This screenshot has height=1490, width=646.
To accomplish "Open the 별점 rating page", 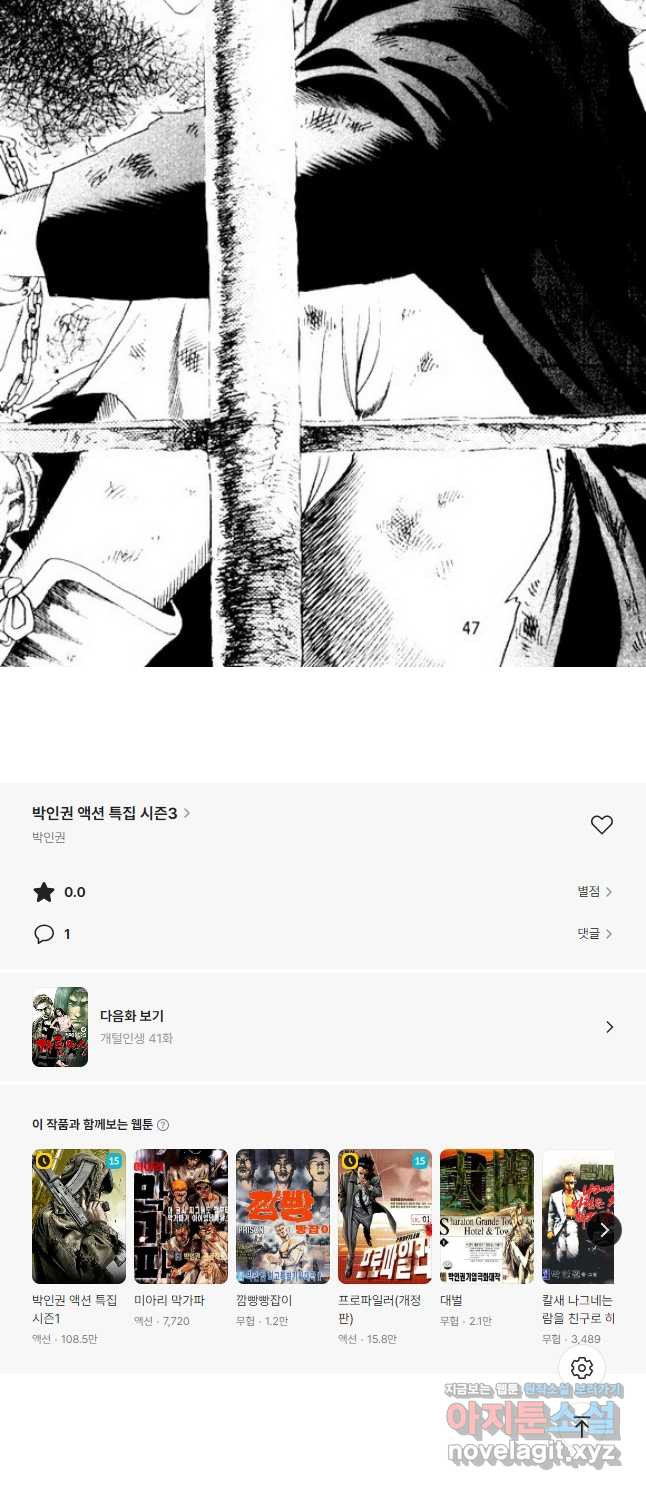I will coord(594,892).
